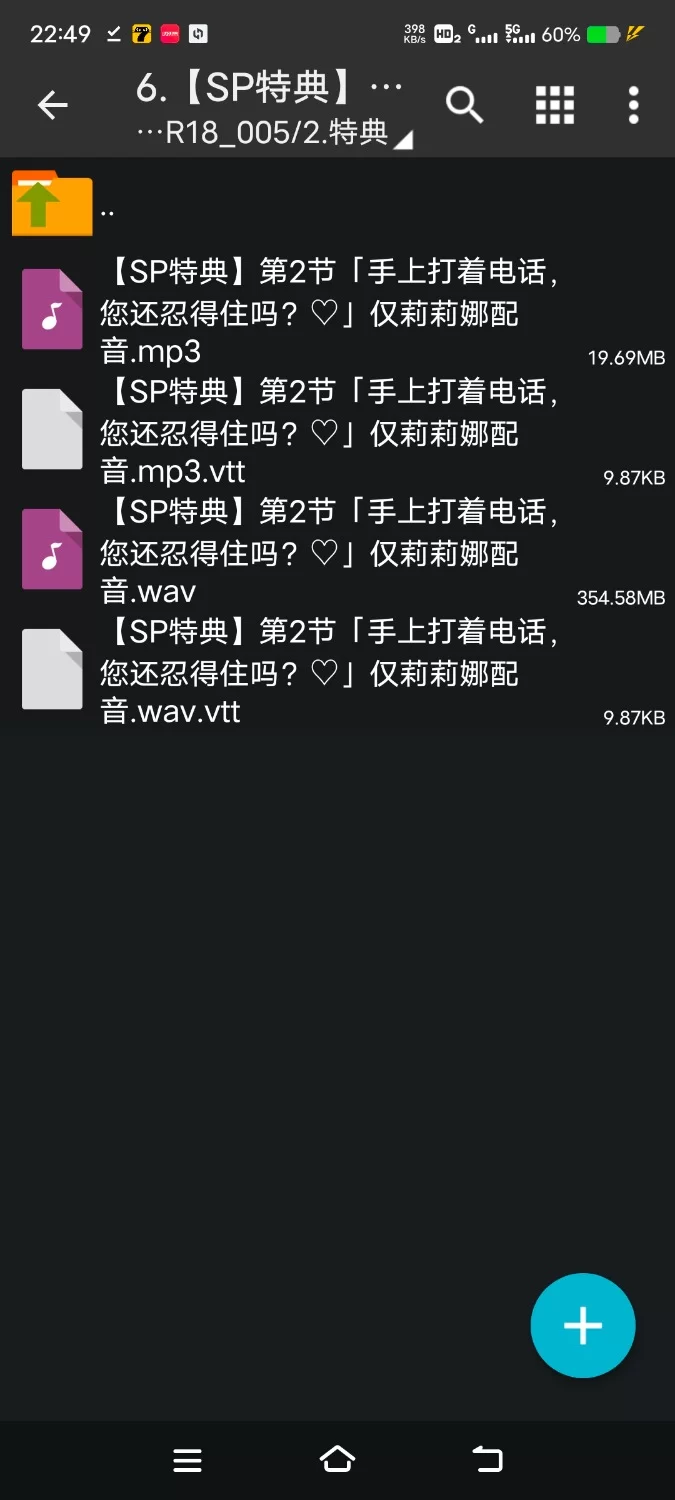The width and height of the screenshot is (675, 1500).
Task: Tap the floating plus button
Action: (583, 1326)
